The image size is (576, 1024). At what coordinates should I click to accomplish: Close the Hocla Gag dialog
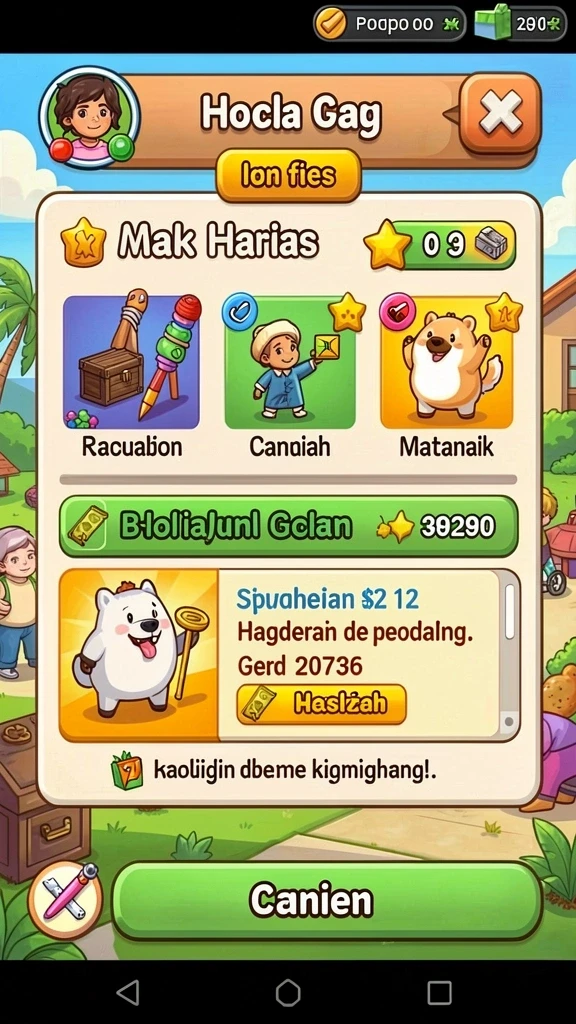coord(500,112)
